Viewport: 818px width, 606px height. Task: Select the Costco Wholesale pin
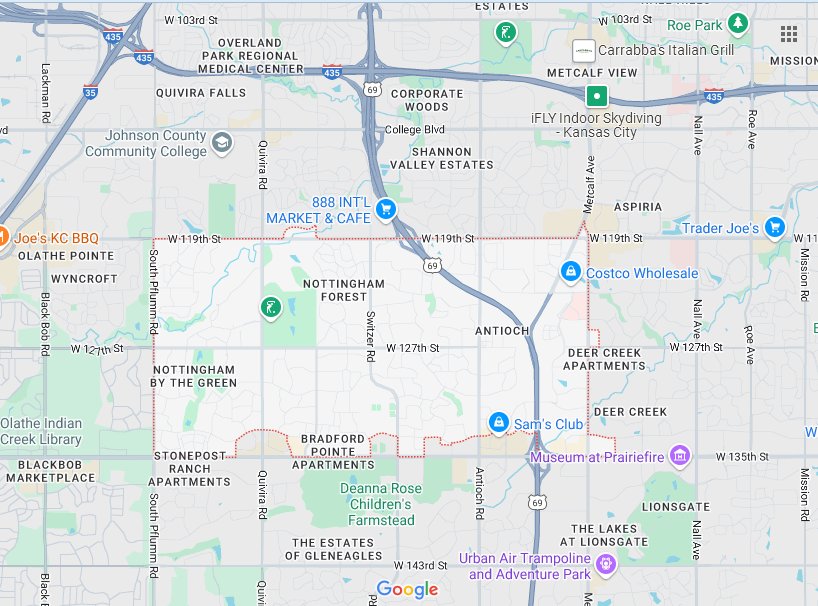click(570, 272)
